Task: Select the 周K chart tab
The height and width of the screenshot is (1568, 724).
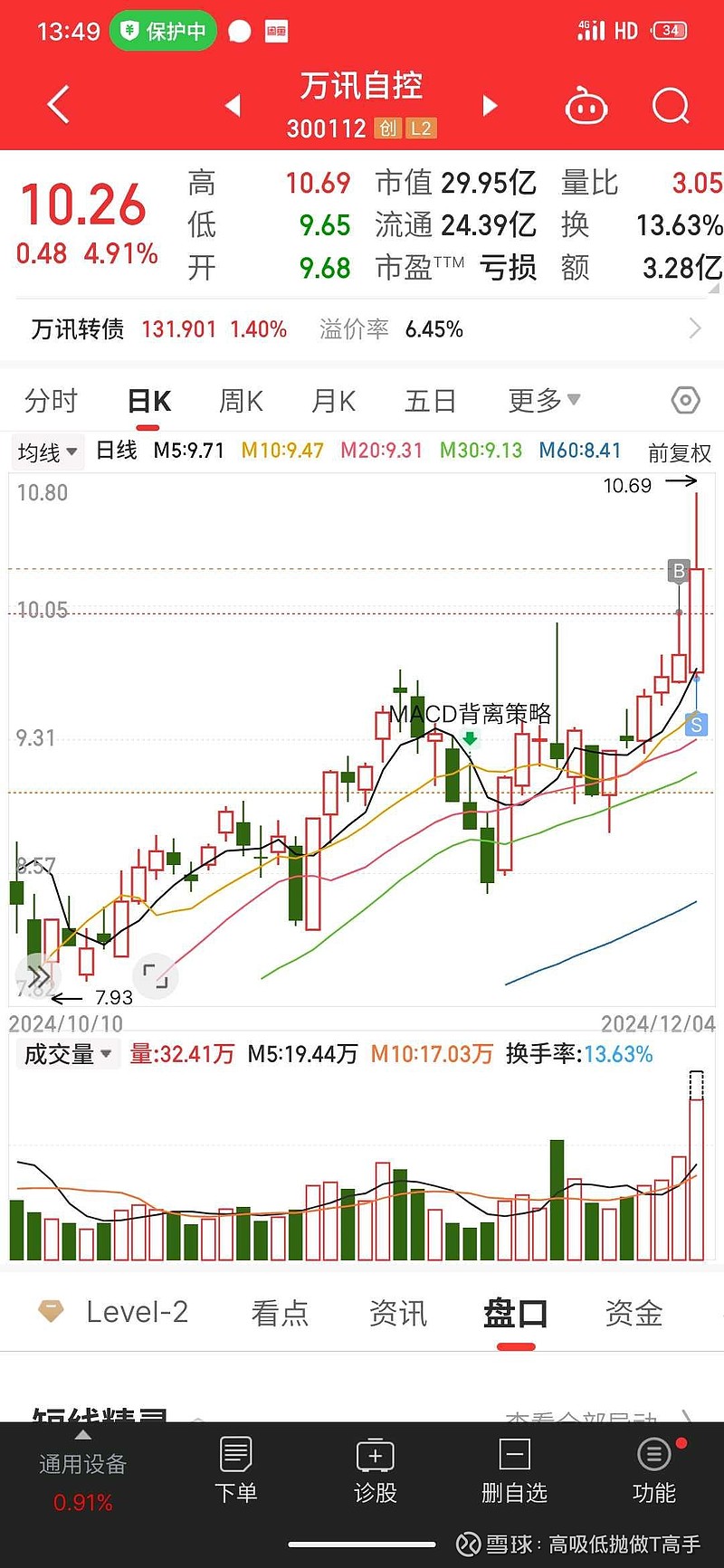Action: (241, 401)
